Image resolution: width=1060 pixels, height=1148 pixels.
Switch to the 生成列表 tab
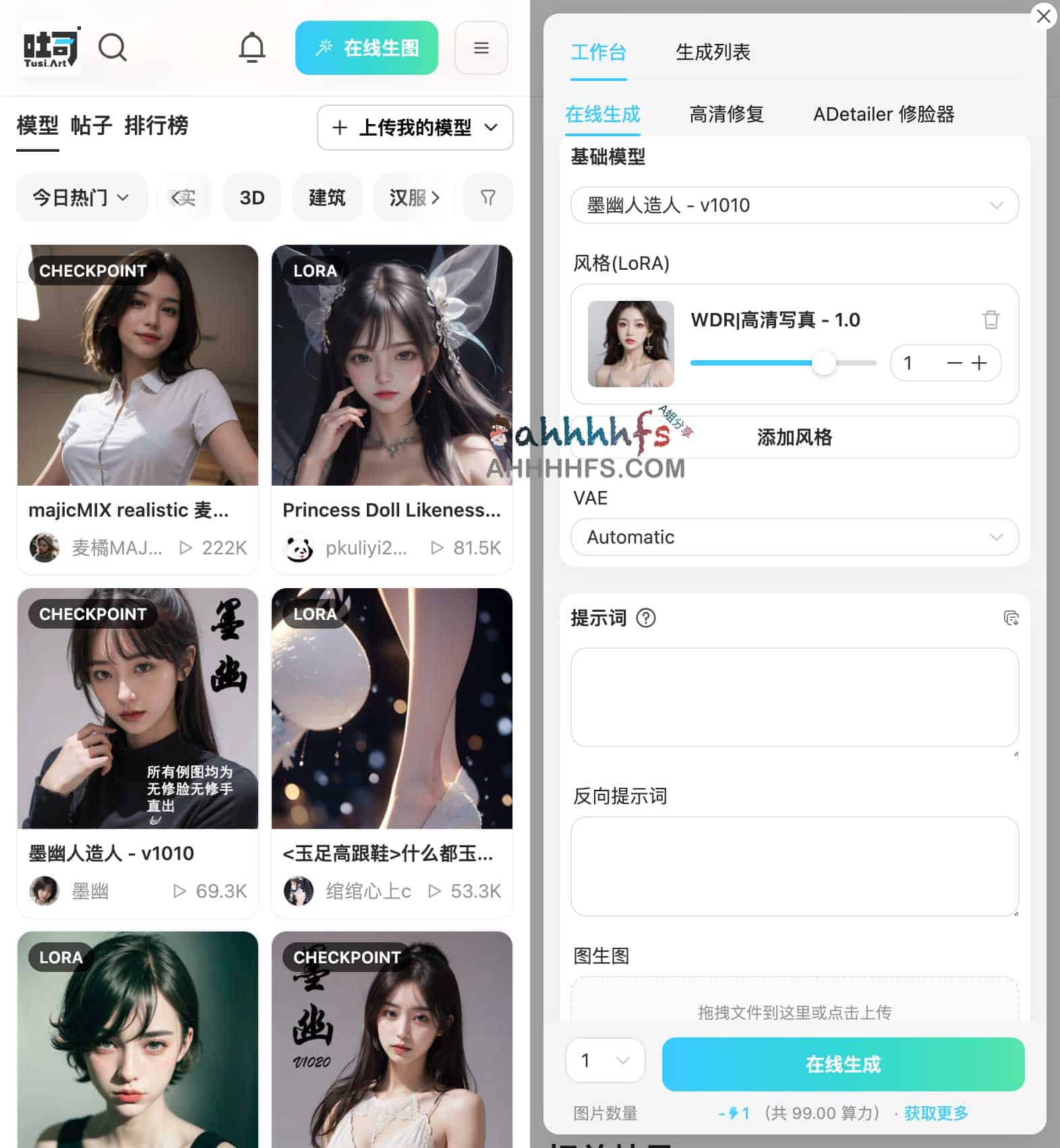(713, 53)
